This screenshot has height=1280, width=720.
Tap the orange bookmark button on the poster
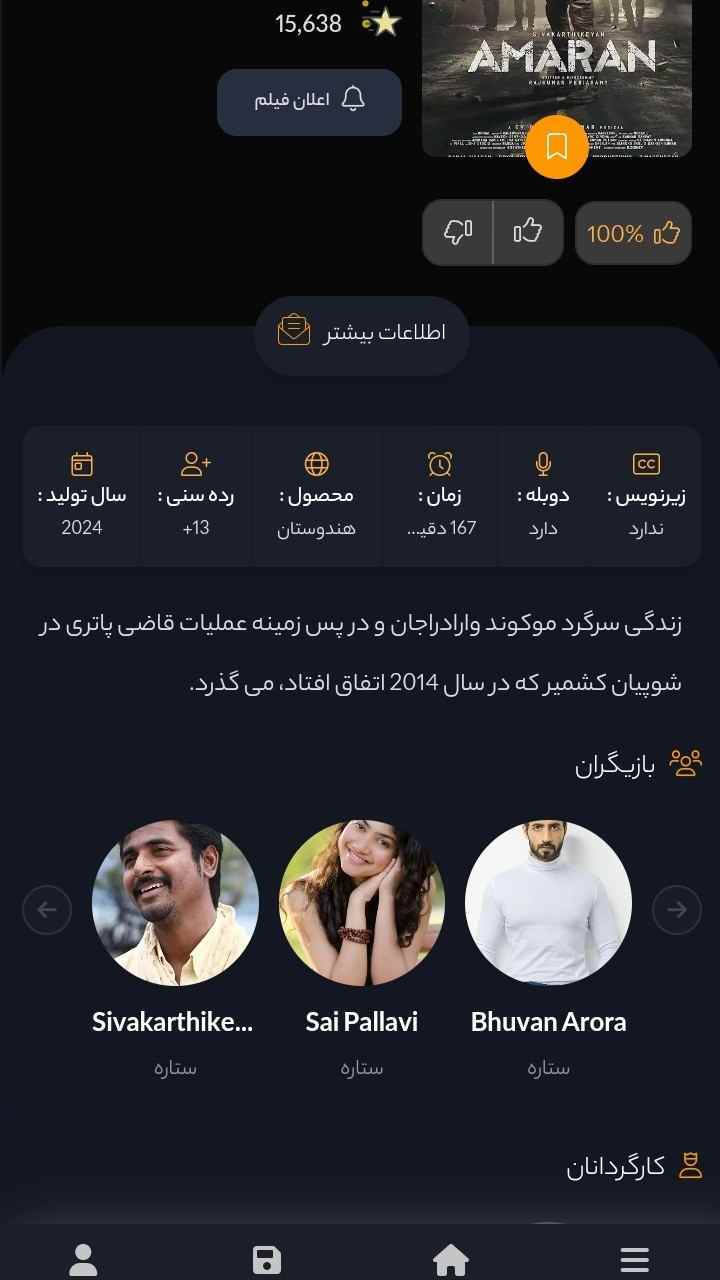[x=557, y=147]
